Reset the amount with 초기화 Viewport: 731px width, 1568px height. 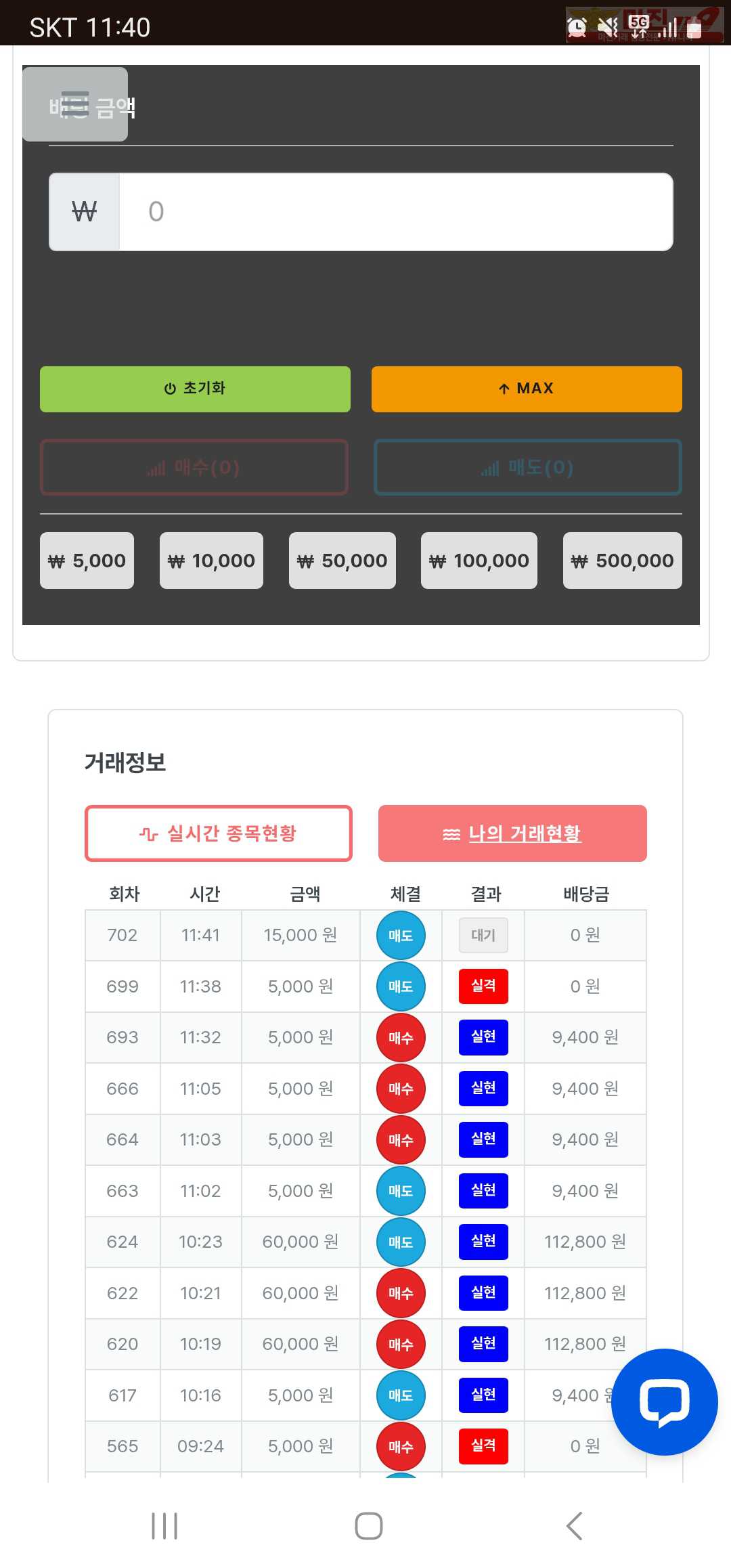(x=195, y=389)
